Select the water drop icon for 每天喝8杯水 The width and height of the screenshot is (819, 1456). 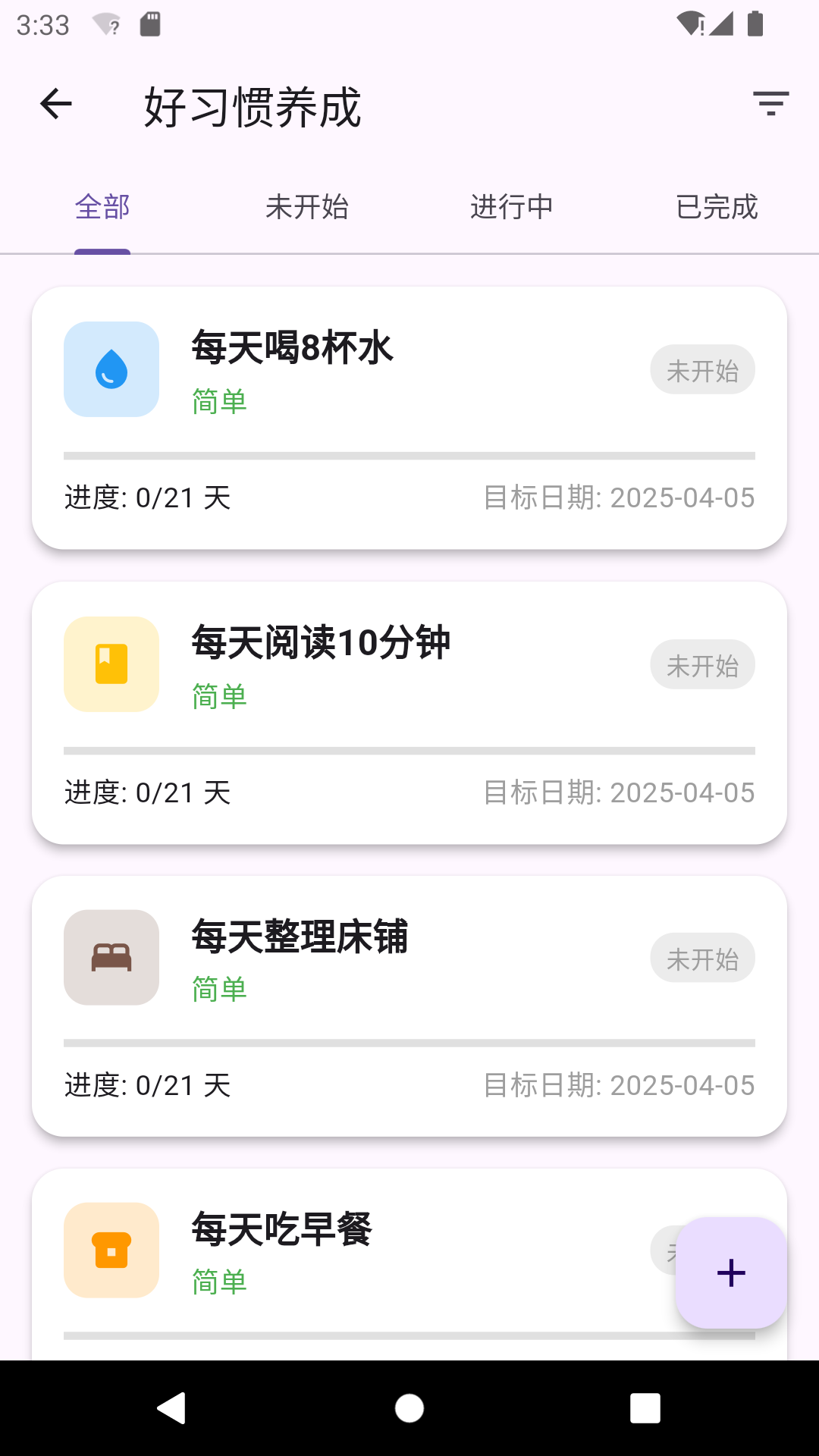click(111, 369)
